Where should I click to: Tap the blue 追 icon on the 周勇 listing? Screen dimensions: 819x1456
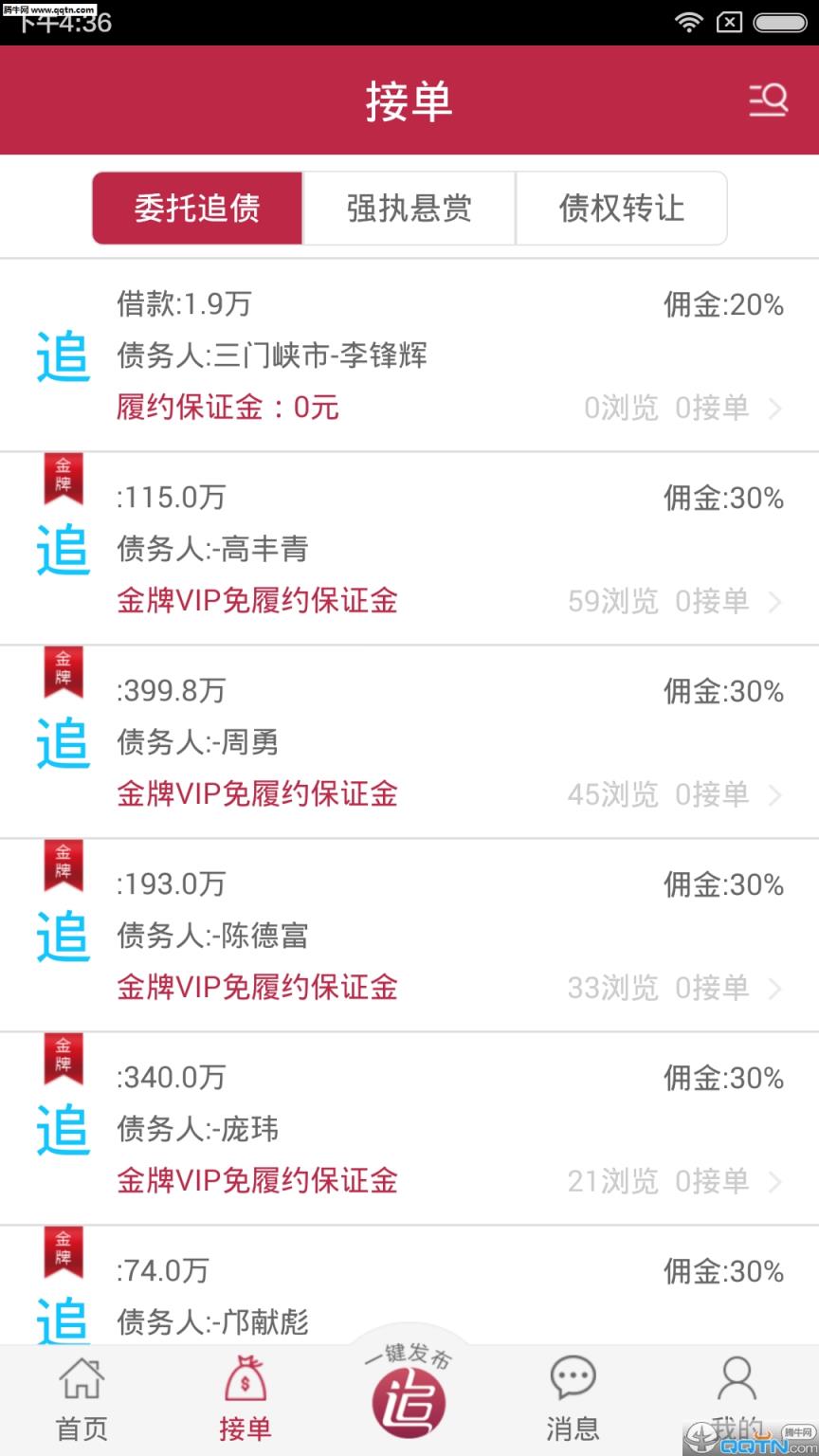[x=63, y=745]
